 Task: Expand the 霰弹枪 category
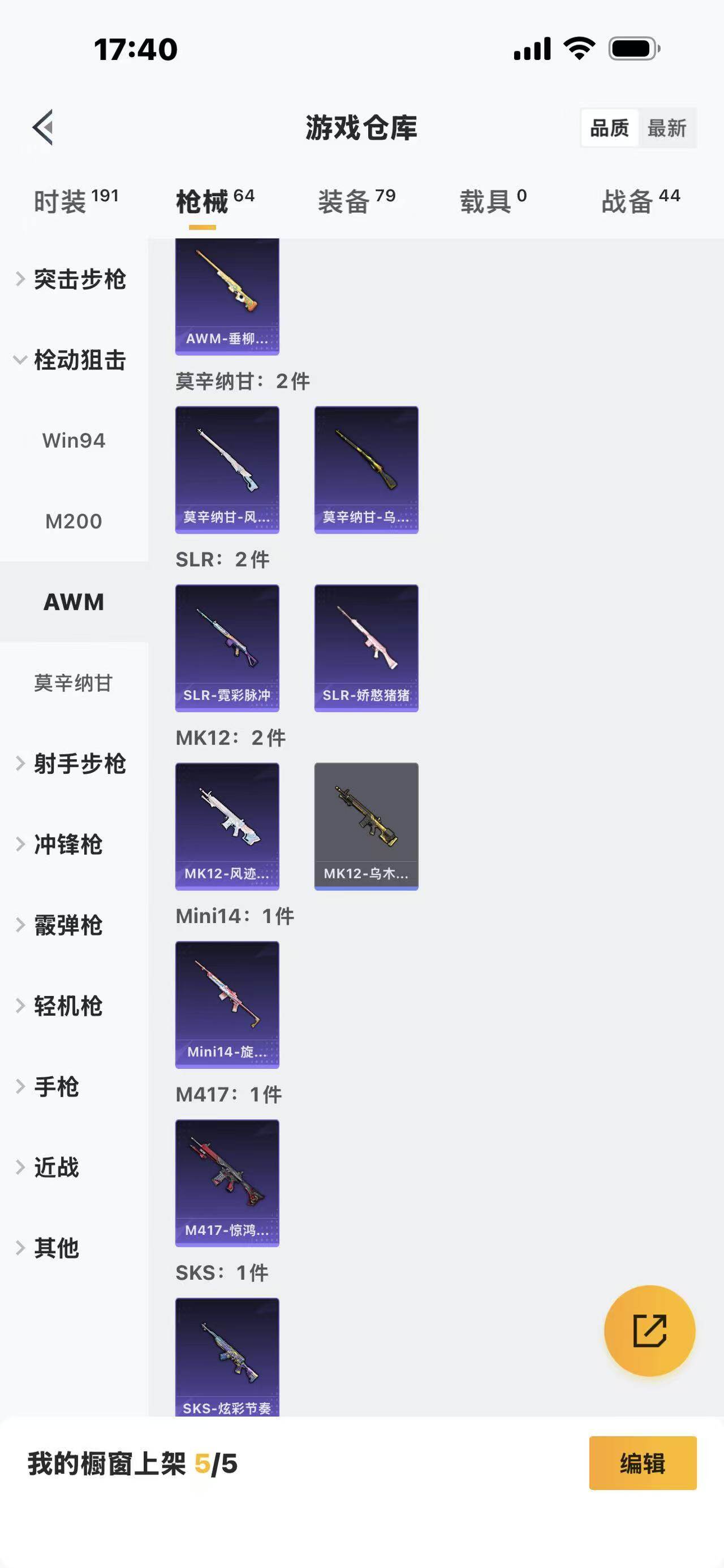pyautogui.click(x=67, y=925)
